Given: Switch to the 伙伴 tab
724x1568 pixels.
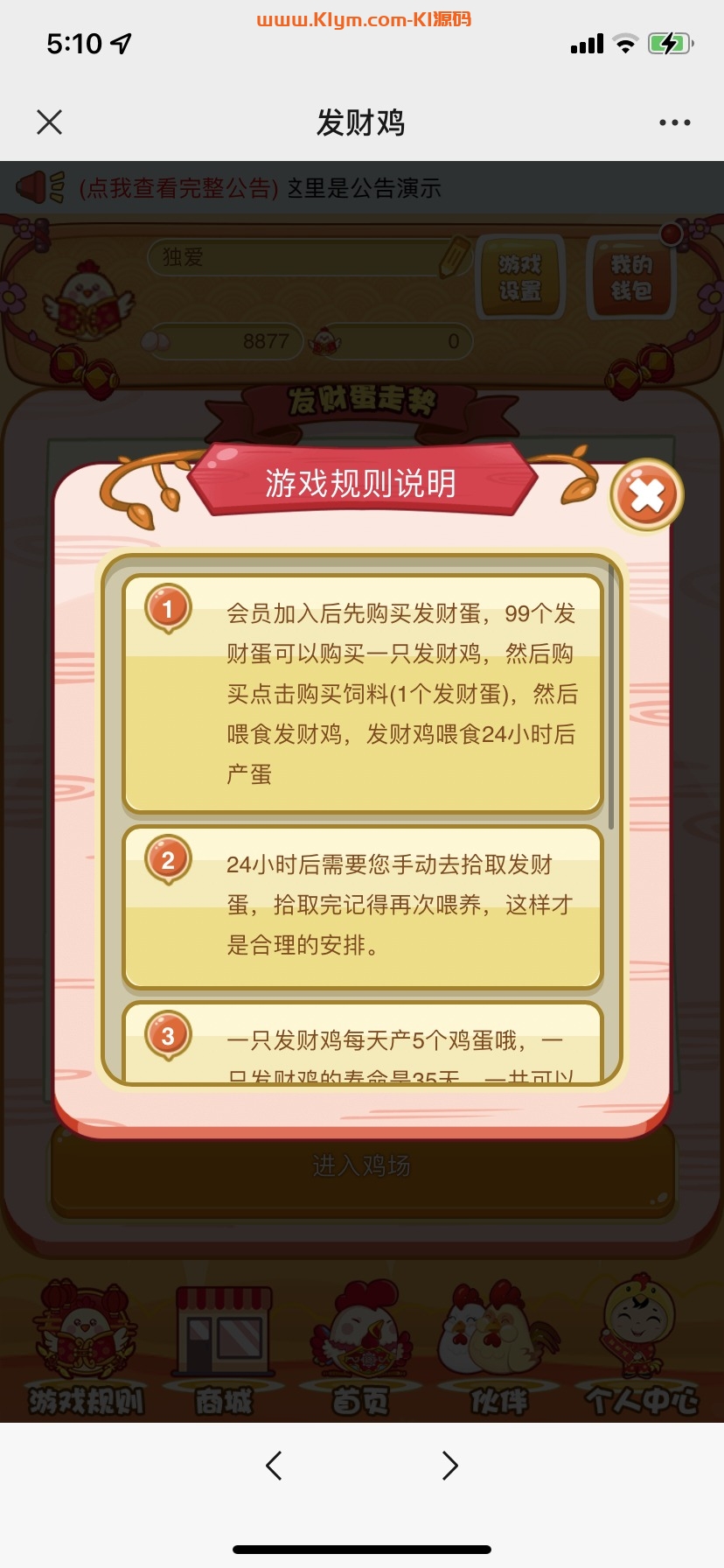Looking at the screenshot, I should click(x=498, y=1347).
